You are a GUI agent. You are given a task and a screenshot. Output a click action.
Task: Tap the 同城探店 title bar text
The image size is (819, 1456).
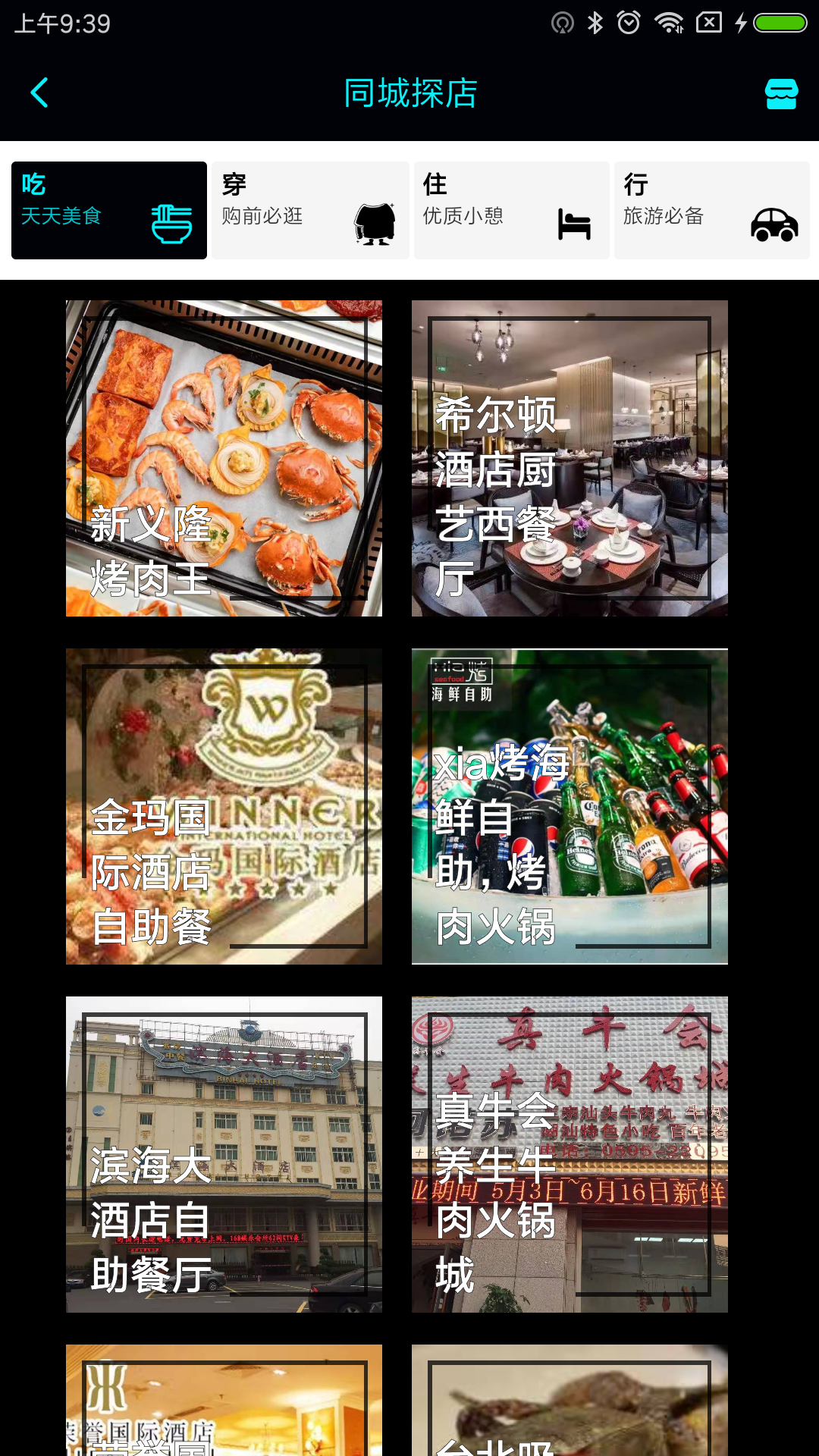point(409,93)
